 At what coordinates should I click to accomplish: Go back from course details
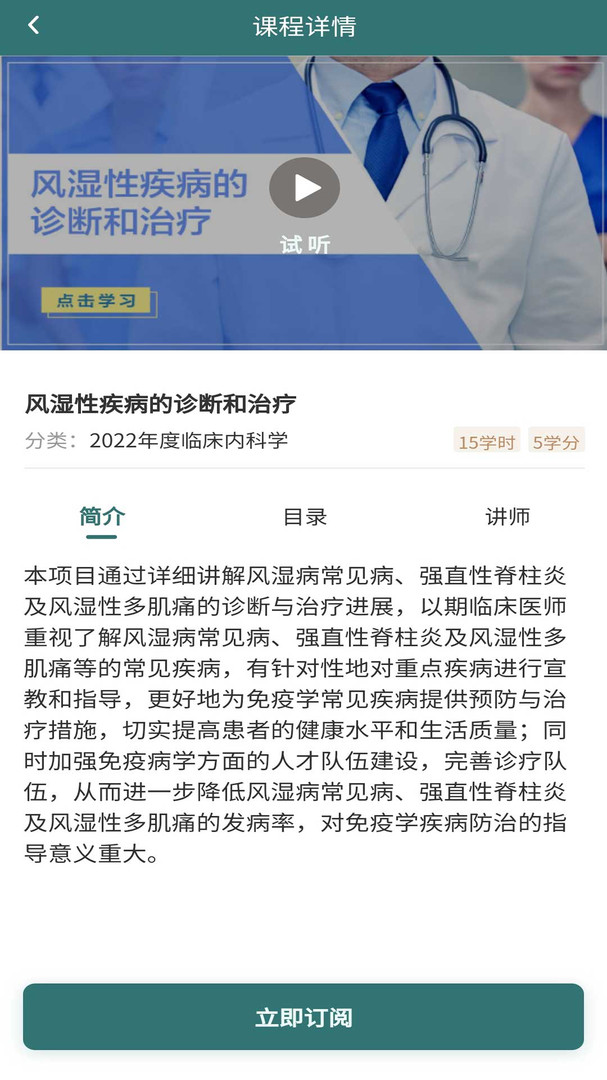(x=34, y=26)
